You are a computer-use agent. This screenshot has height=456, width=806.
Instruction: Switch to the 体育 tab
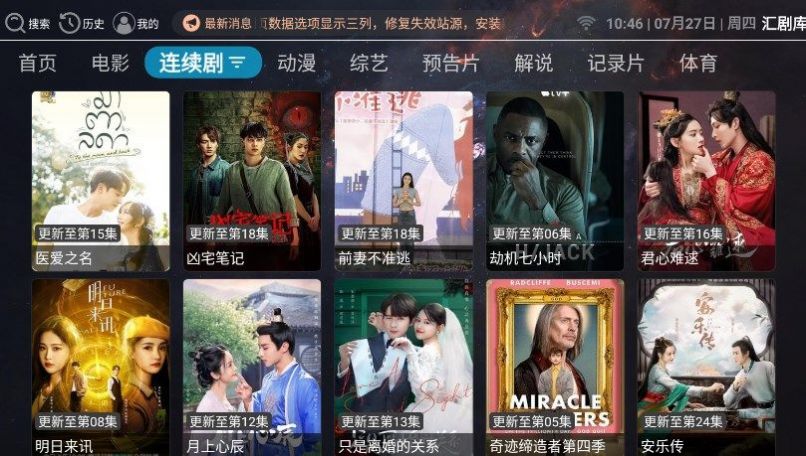pyautogui.click(x=698, y=63)
